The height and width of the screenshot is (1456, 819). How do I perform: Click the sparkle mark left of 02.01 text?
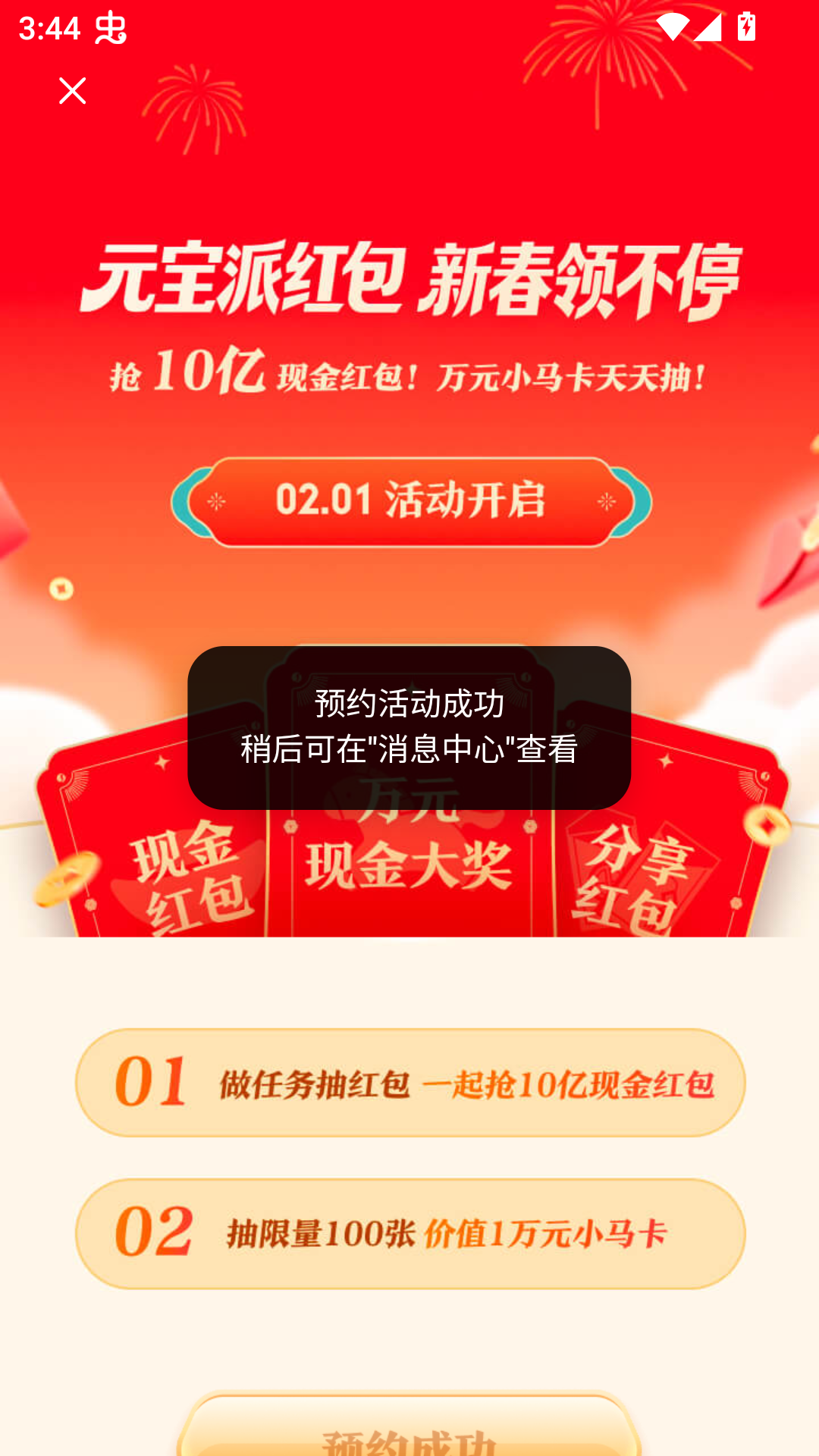[x=218, y=500]
